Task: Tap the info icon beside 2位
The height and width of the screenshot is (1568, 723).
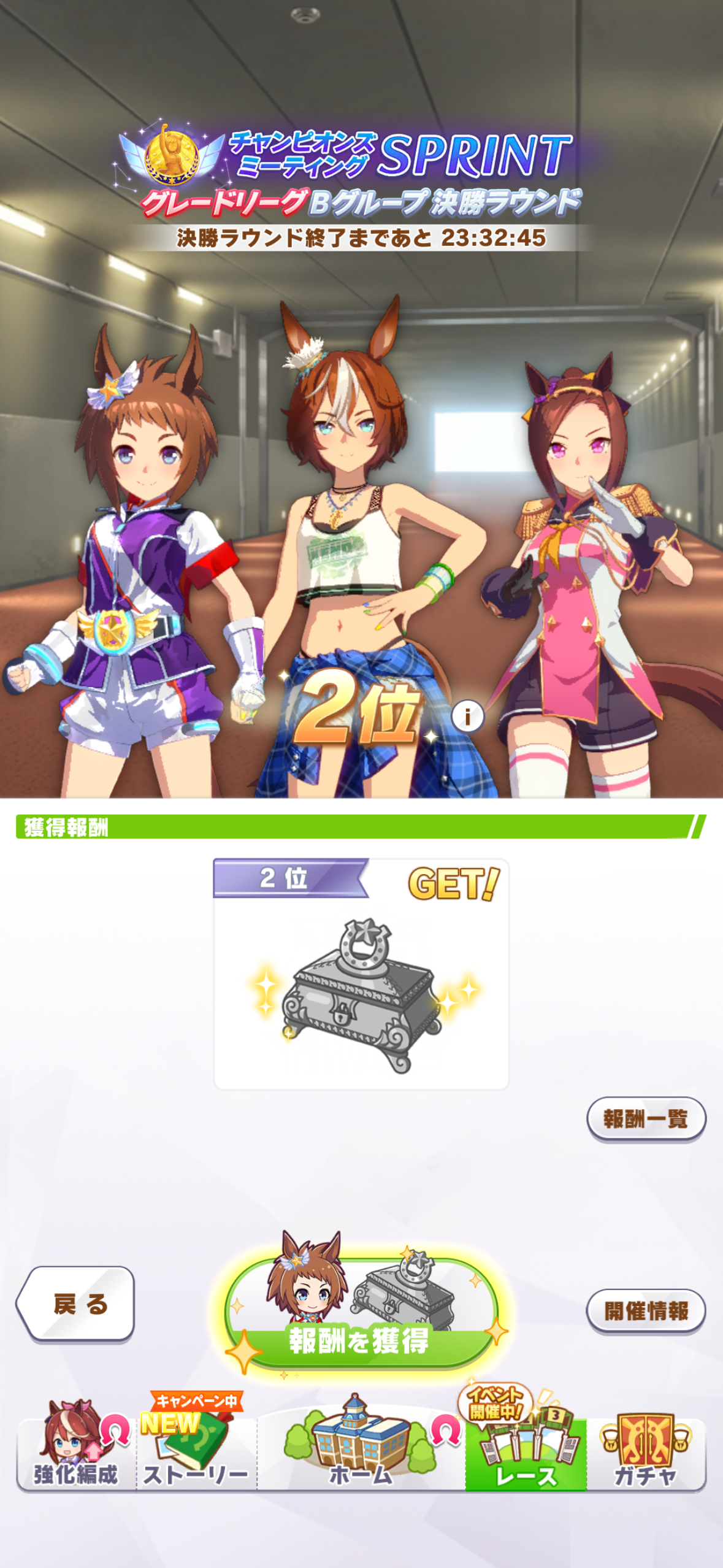Action: 467,716
